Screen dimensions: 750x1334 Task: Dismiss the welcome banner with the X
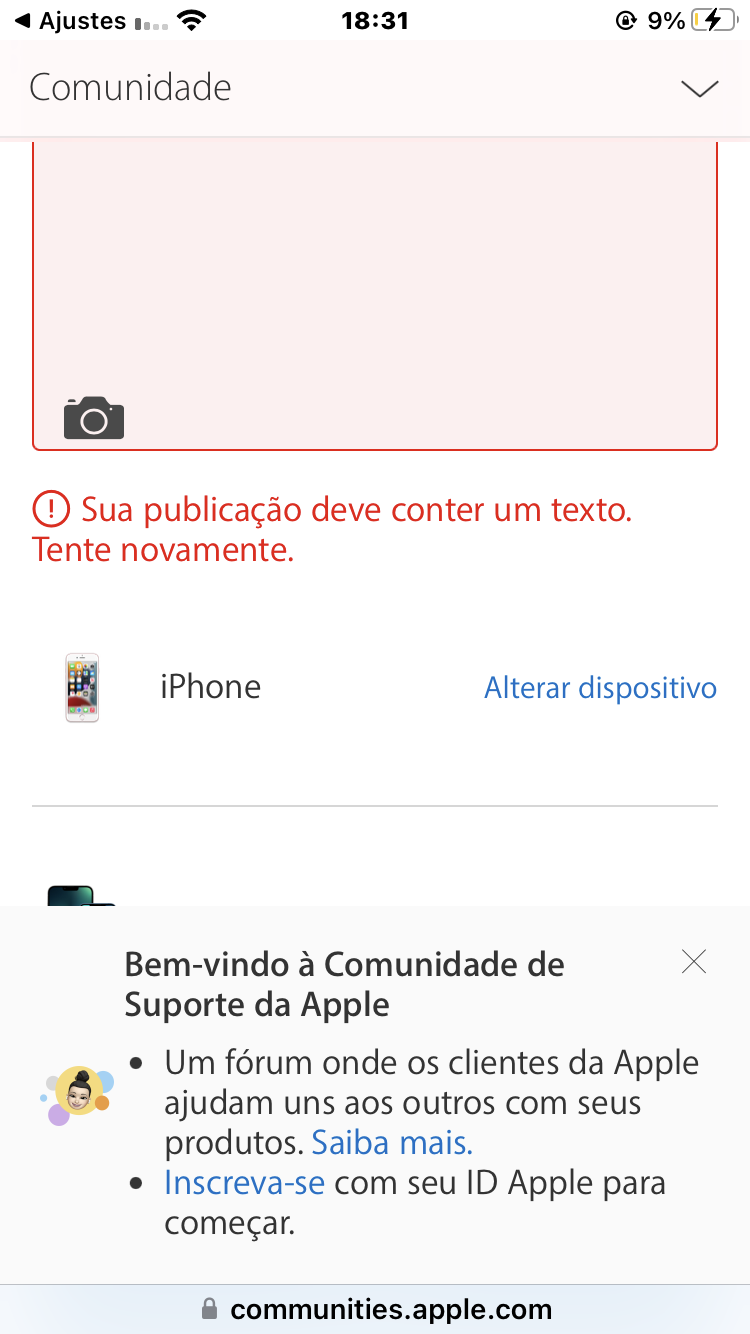click(x=693, y=962)
